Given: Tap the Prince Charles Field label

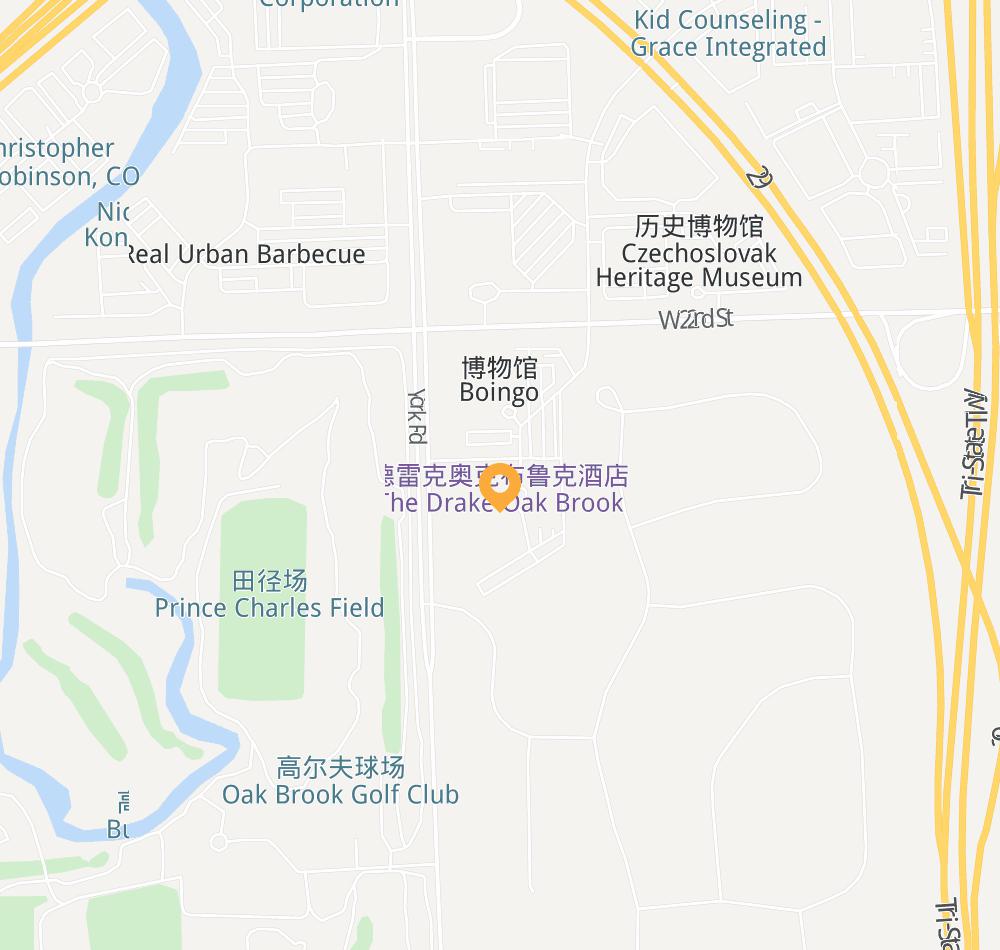Looking at the screenshot, I should (x=269, y=595).
